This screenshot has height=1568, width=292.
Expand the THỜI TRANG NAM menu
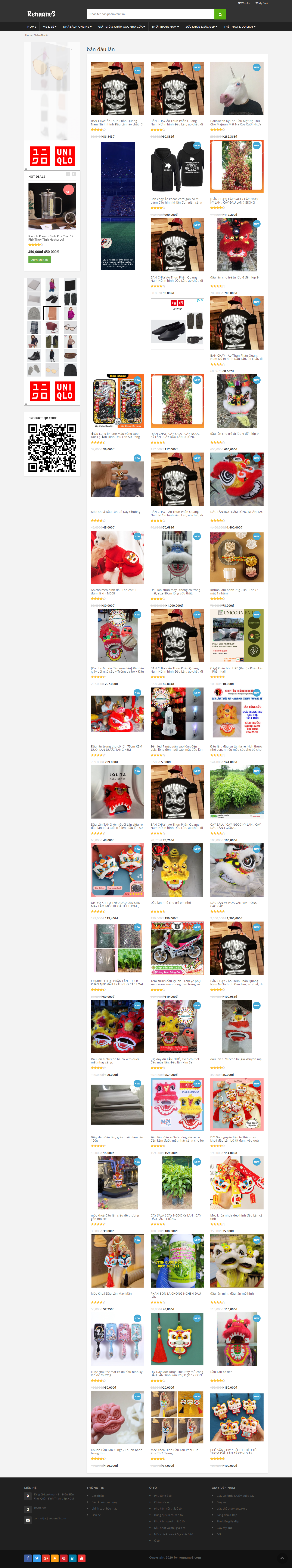[165, 27]
